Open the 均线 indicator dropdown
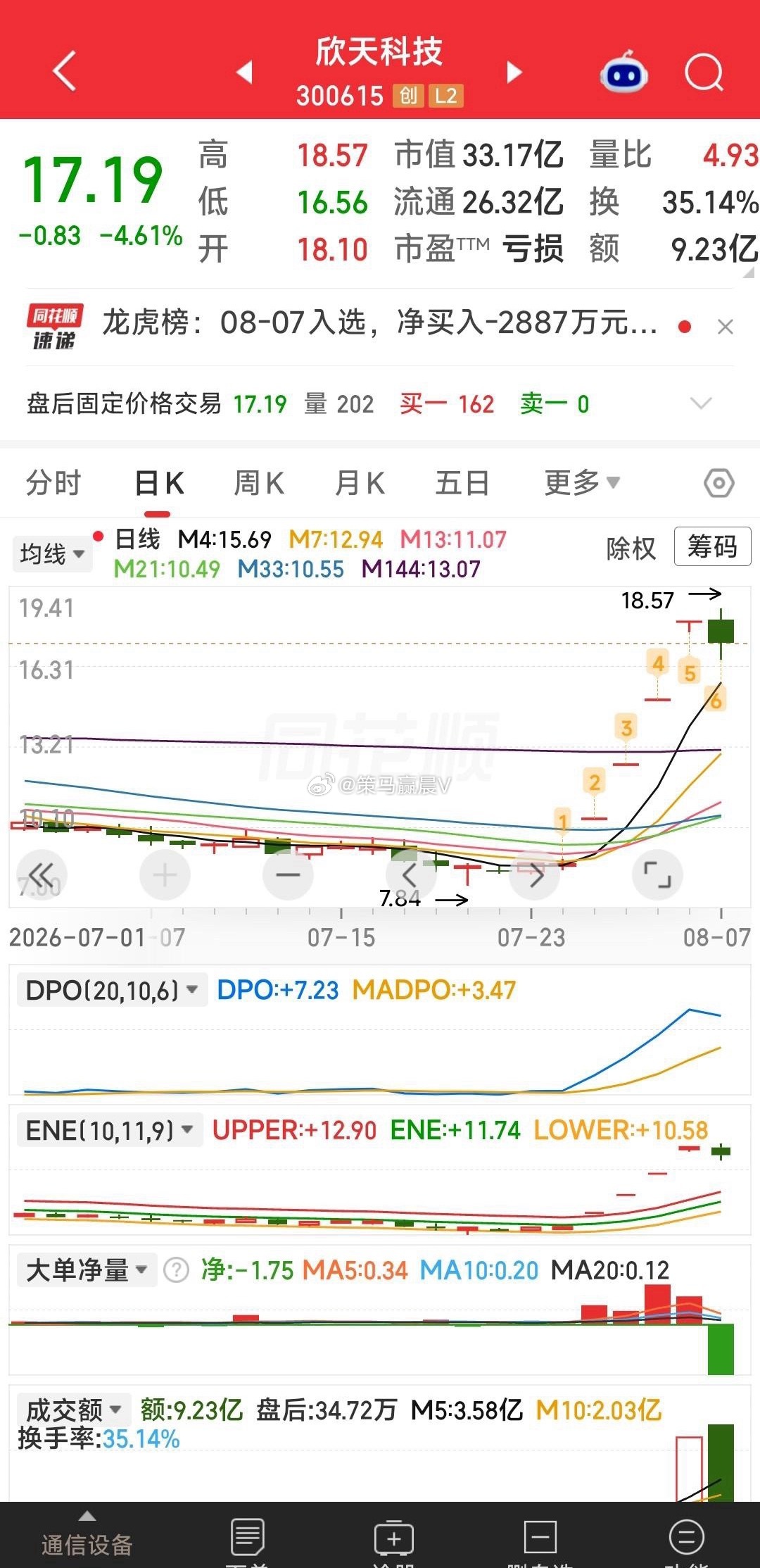 click(53, 554)
